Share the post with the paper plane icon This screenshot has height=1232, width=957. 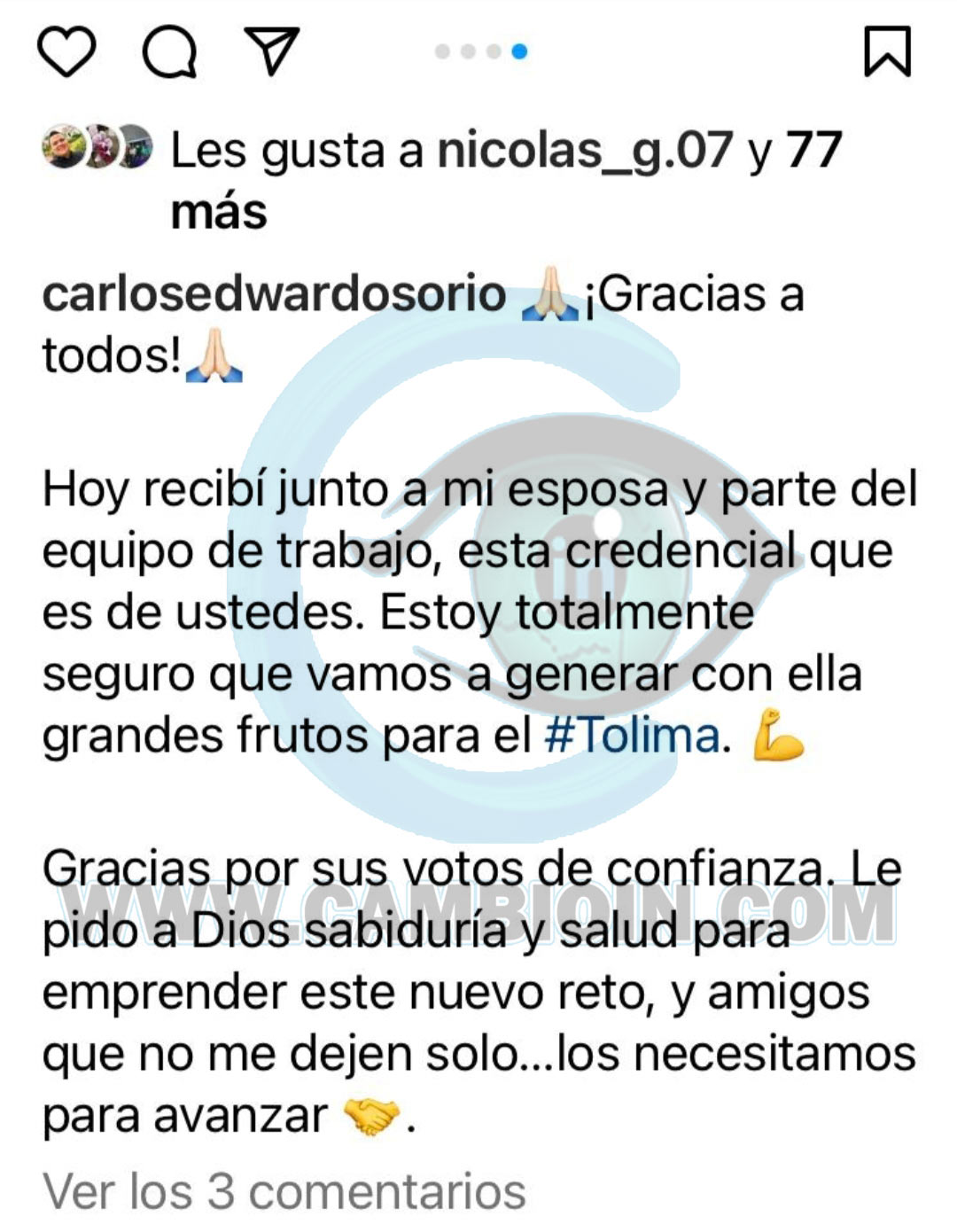point(271,51)
